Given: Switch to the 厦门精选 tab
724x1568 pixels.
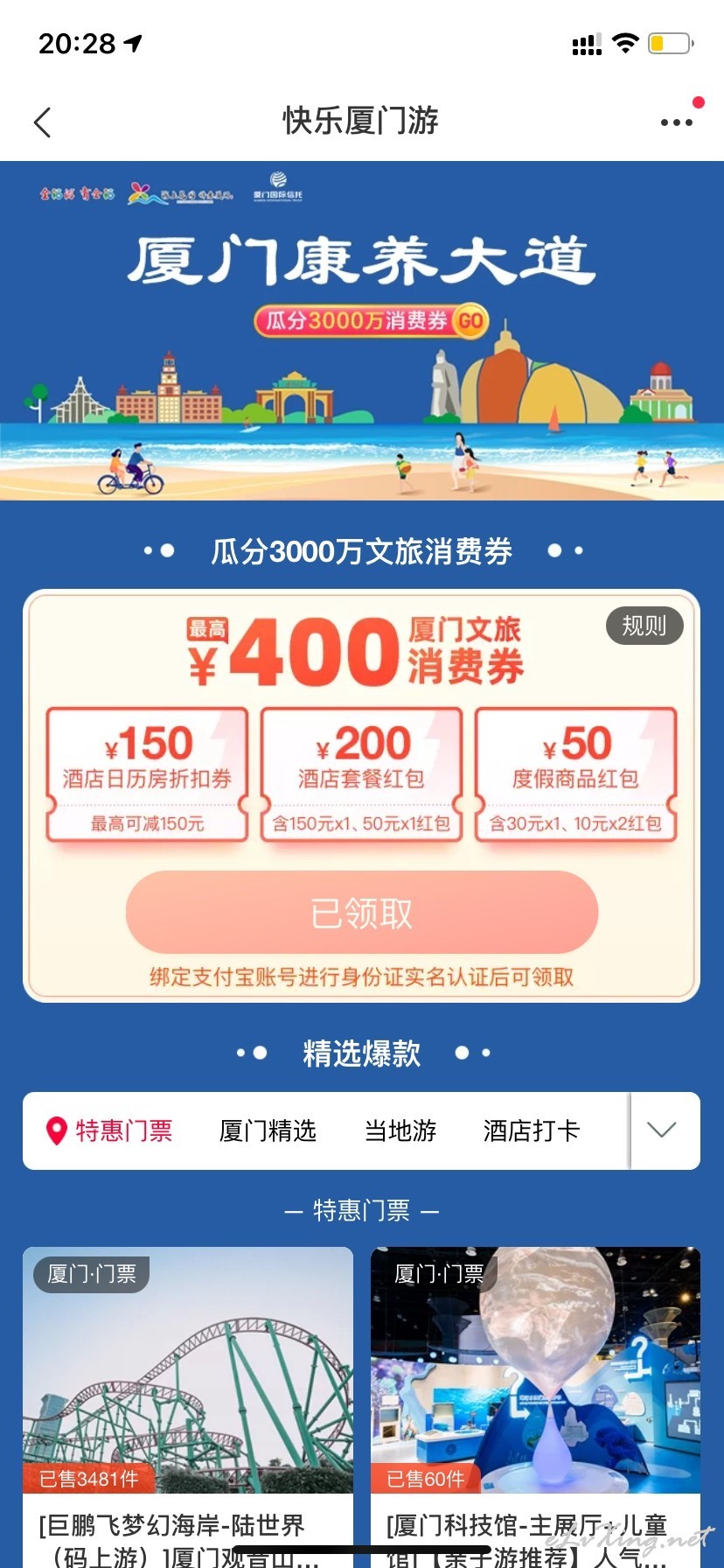Looking at the screenshot, I should pyautogui.click(x=268, y=1130).
